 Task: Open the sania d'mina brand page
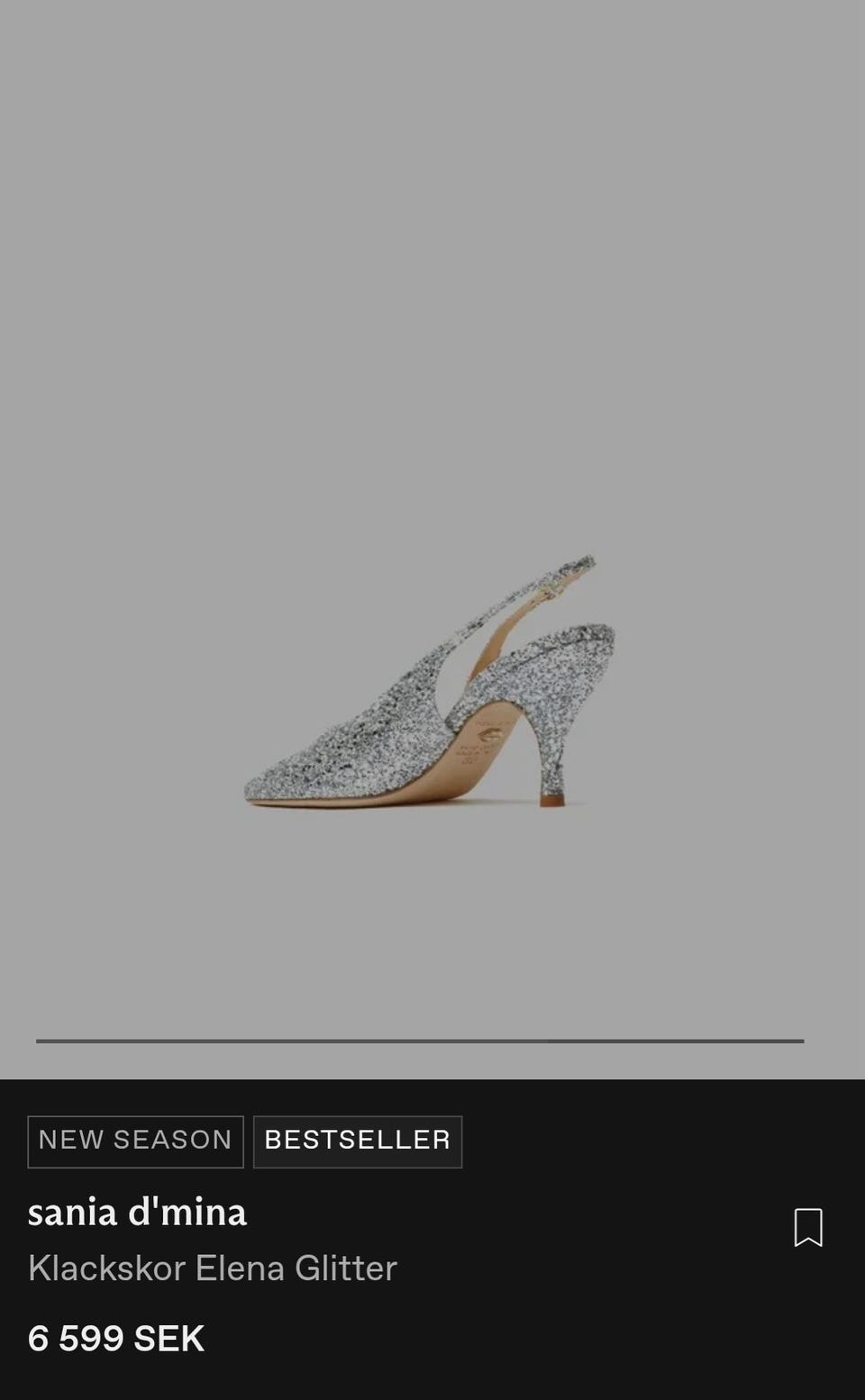(x=137, y=1212)
